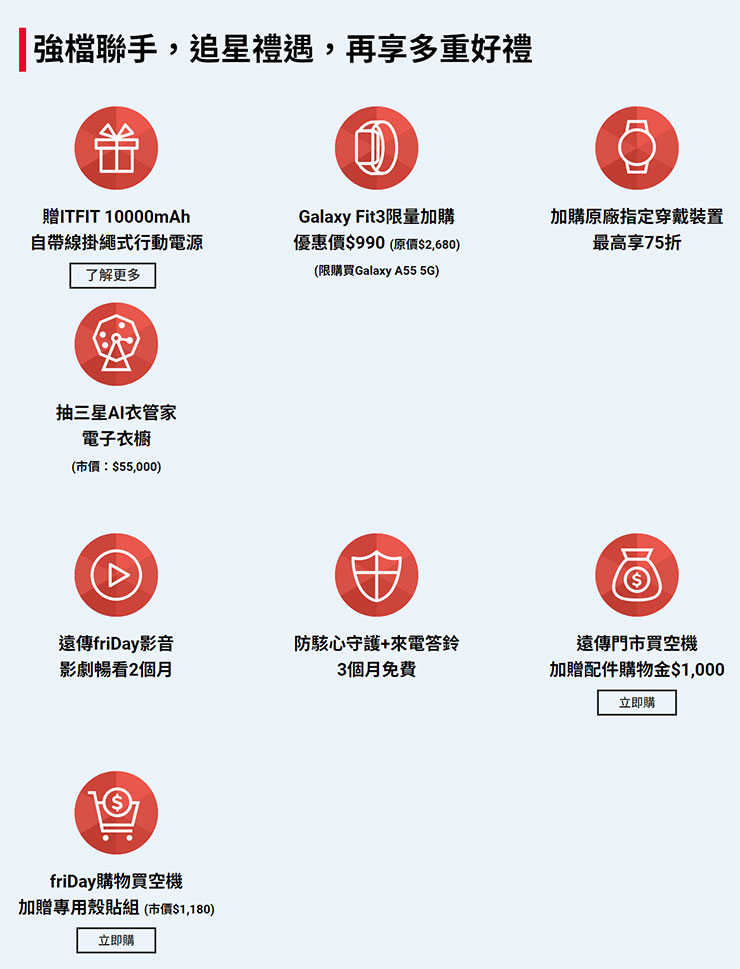Click the Galaxy Fit3 fitness band icon
Screen dimensions: 740x969
376,146
